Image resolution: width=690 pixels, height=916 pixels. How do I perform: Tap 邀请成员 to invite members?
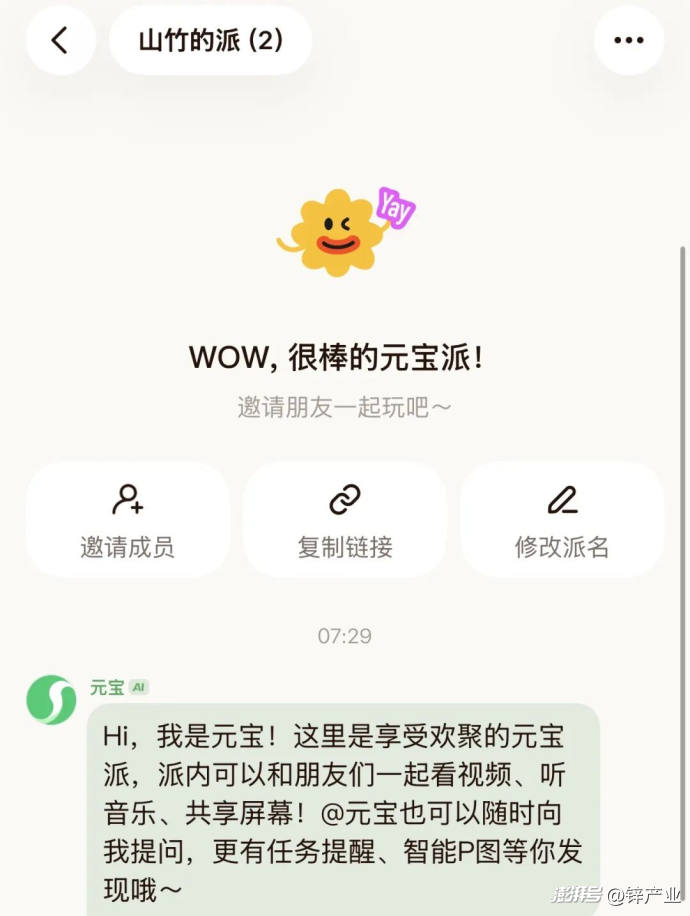[128, 520]
